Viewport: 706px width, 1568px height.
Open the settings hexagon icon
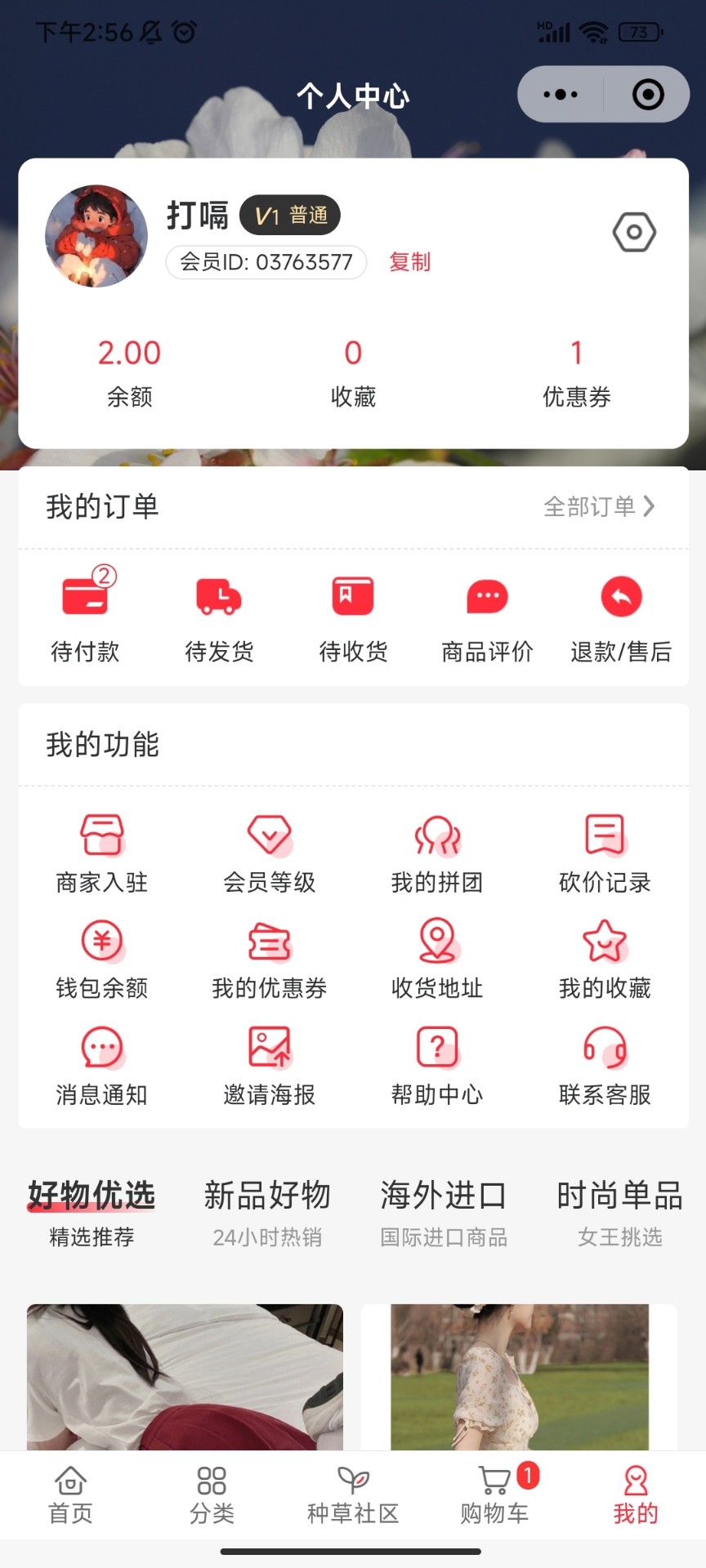(634, 233)
